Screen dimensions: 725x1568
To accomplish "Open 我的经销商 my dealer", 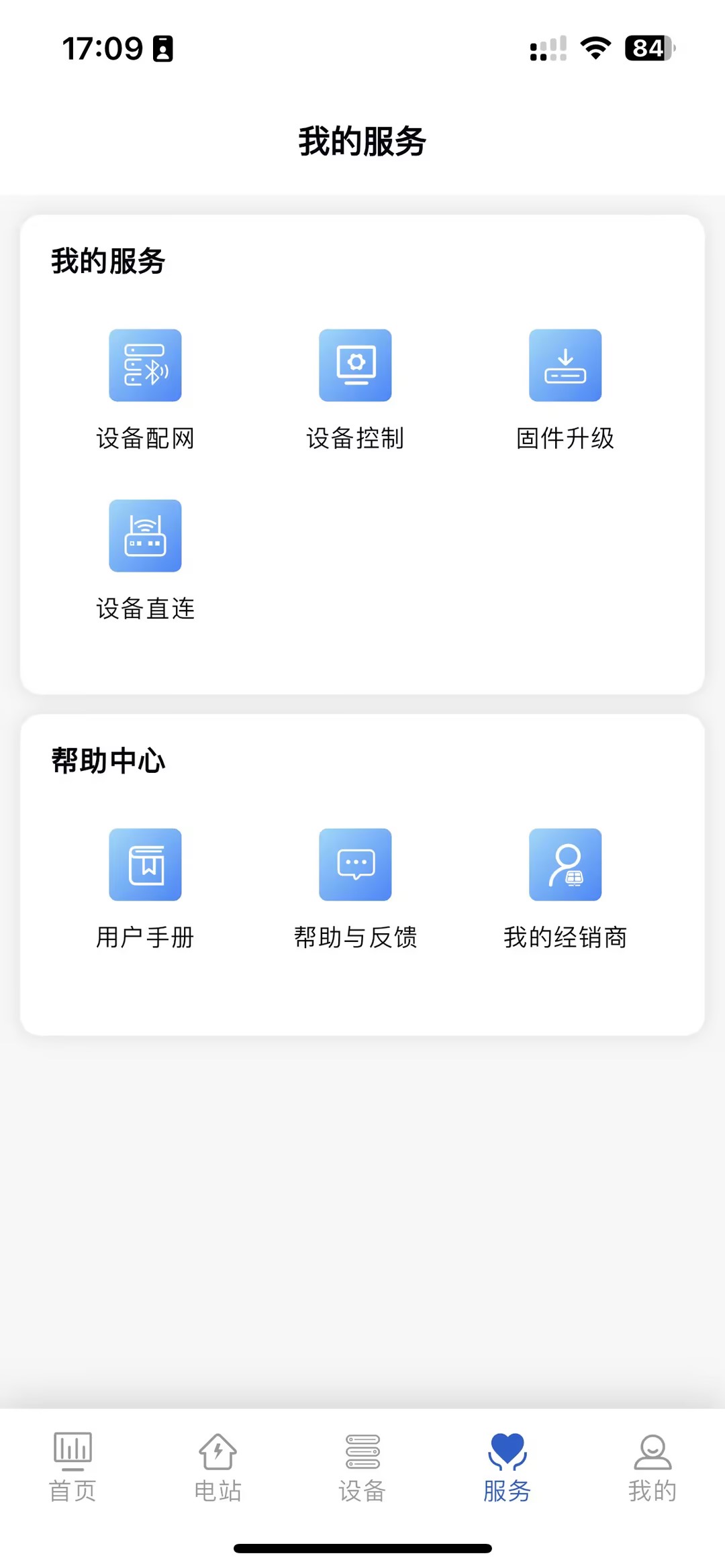I will [x=565, y=865].
